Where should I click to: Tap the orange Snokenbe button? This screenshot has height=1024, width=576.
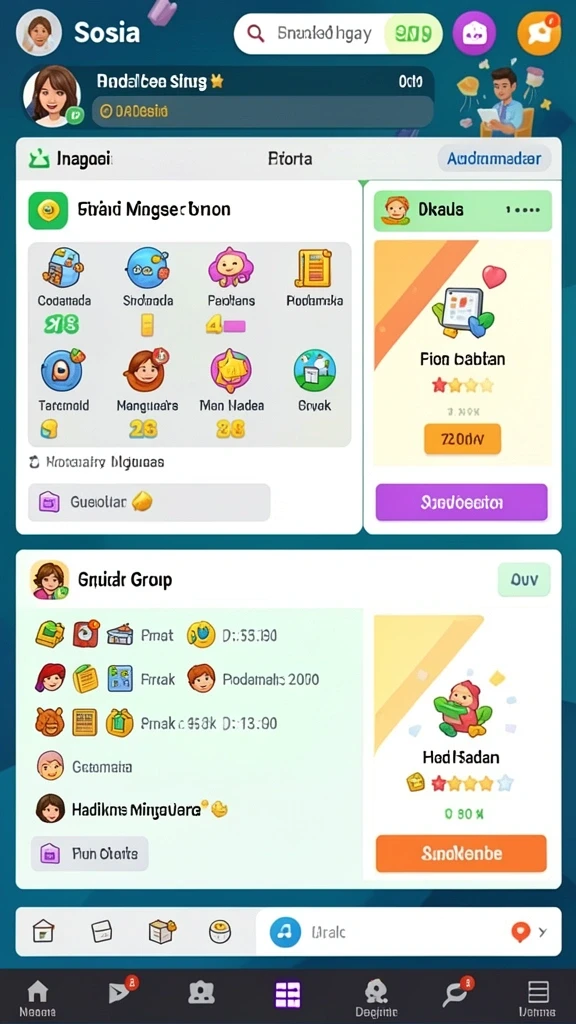click(x=461, y=854)
